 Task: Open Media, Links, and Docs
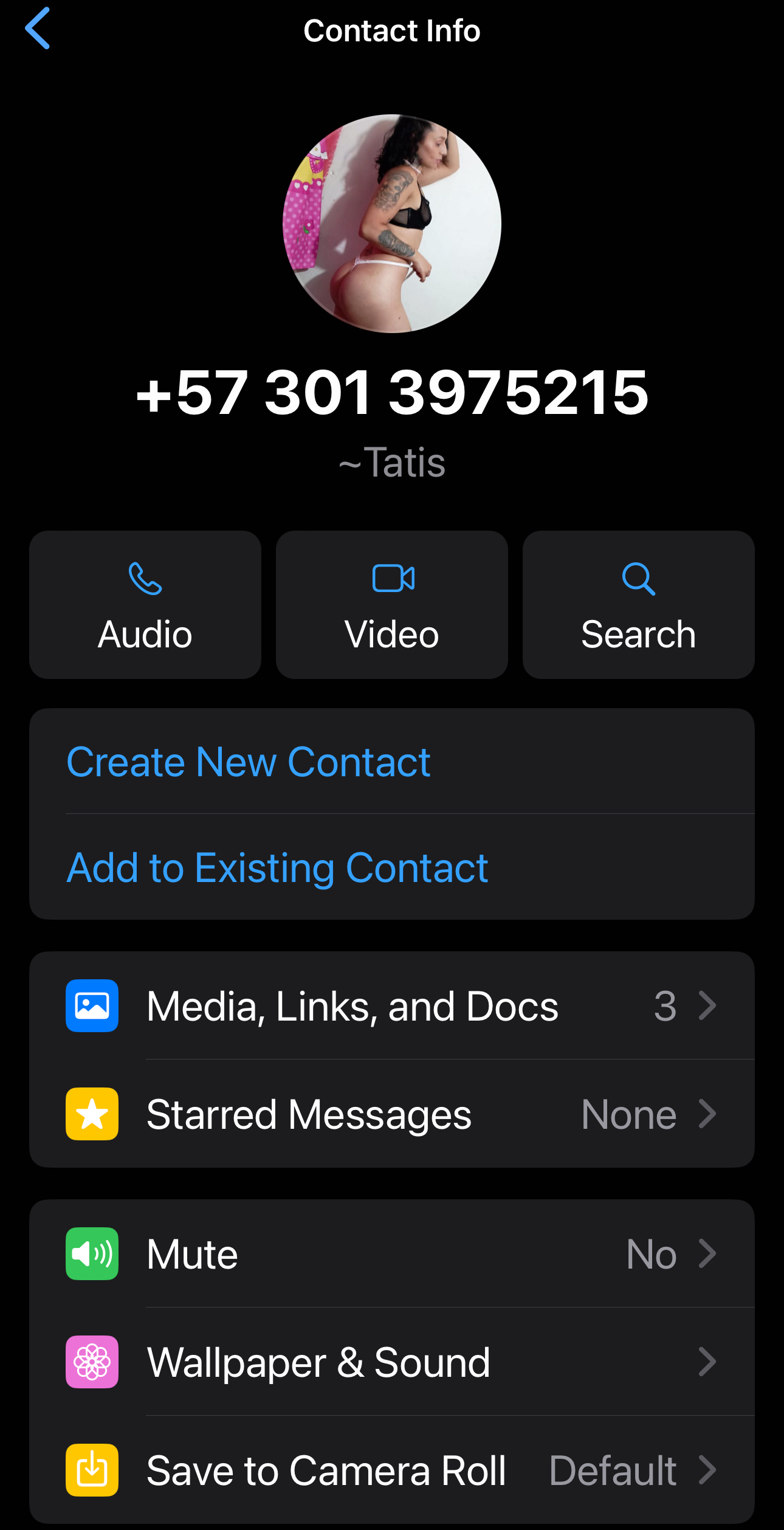(x=392, y=1005)
